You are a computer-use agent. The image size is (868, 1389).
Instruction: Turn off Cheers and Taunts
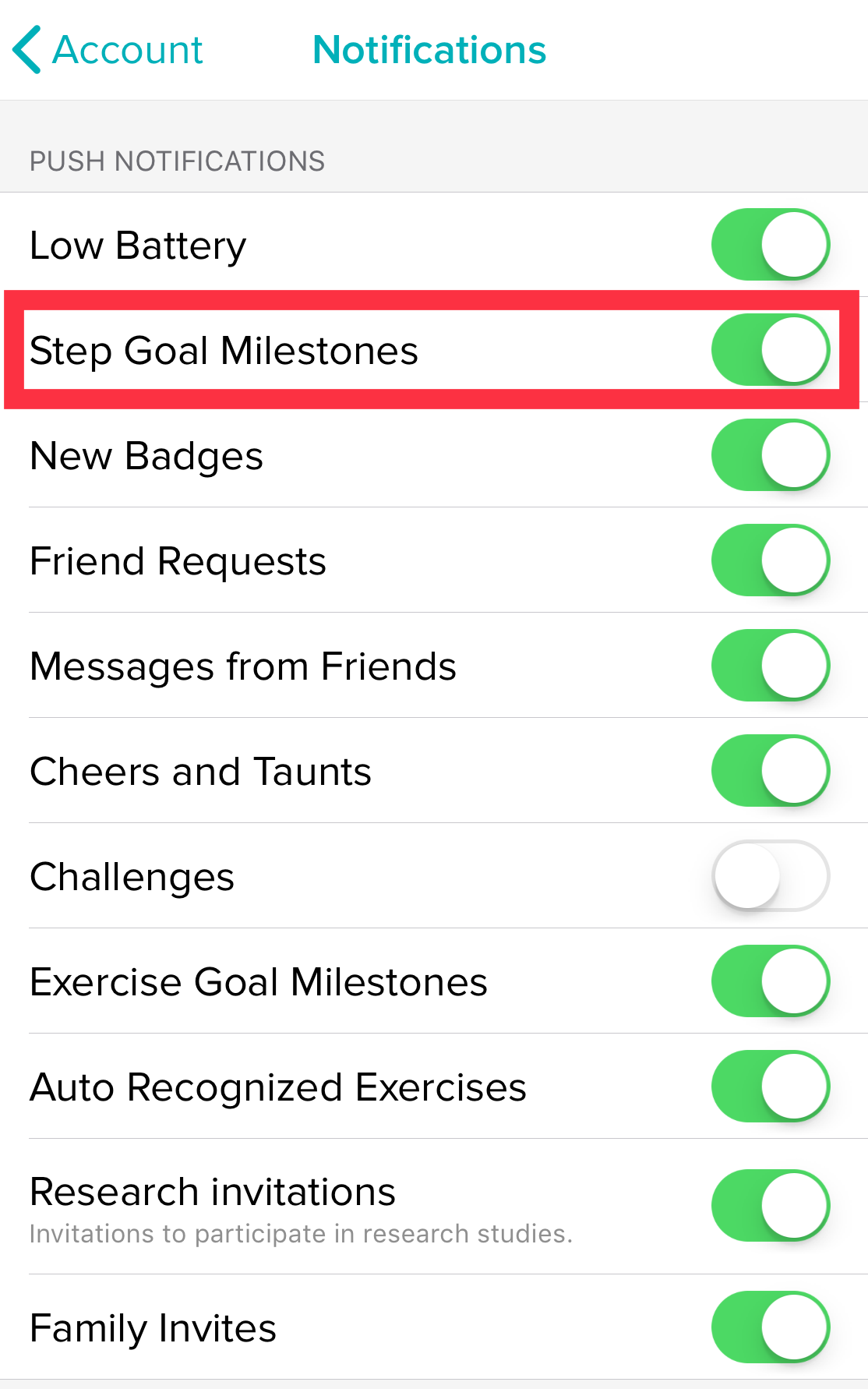(x=770, y=771)
